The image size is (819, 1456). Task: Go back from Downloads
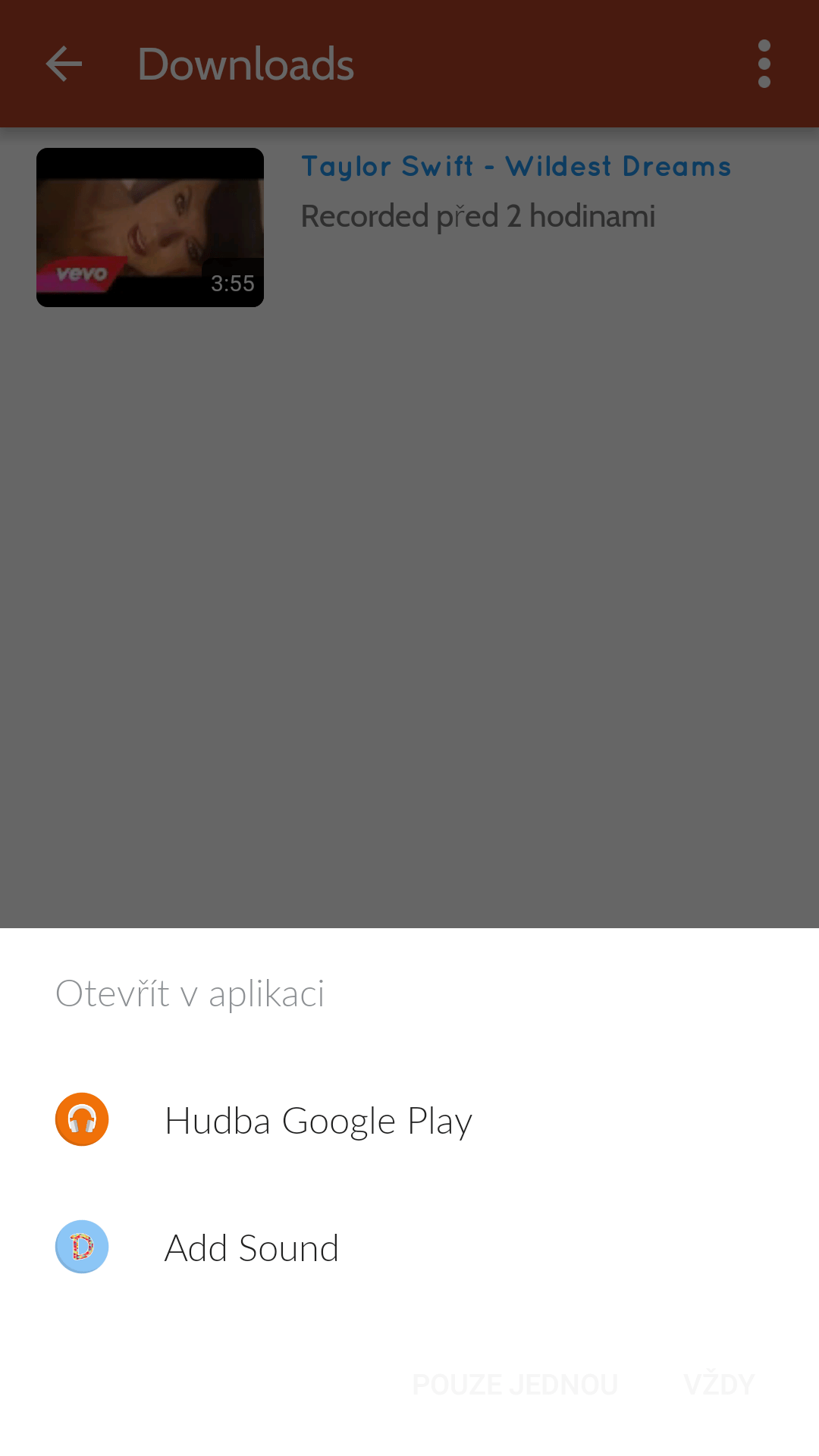64,64
